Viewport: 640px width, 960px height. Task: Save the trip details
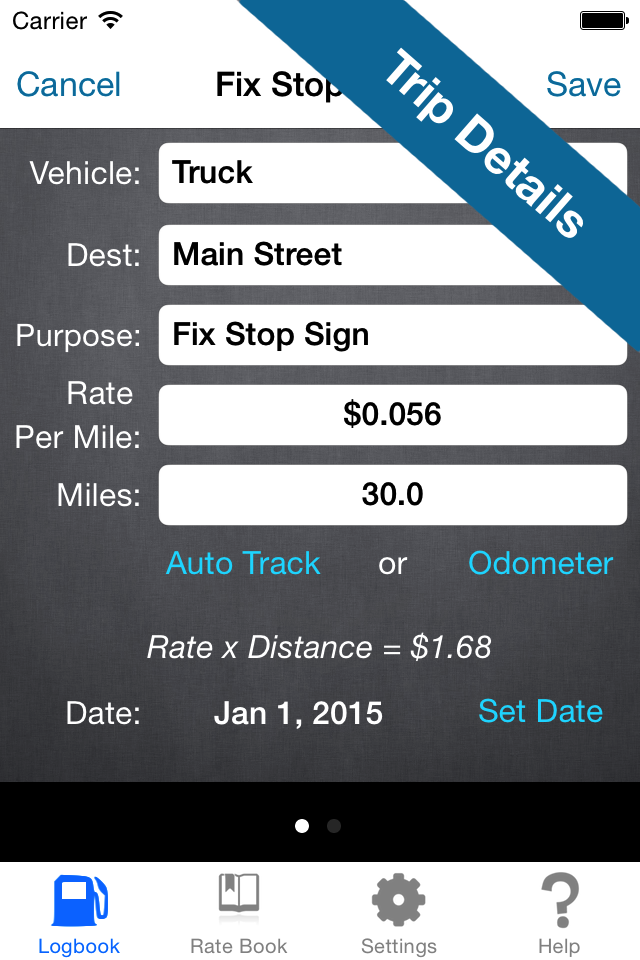click(x=583, y=84)
